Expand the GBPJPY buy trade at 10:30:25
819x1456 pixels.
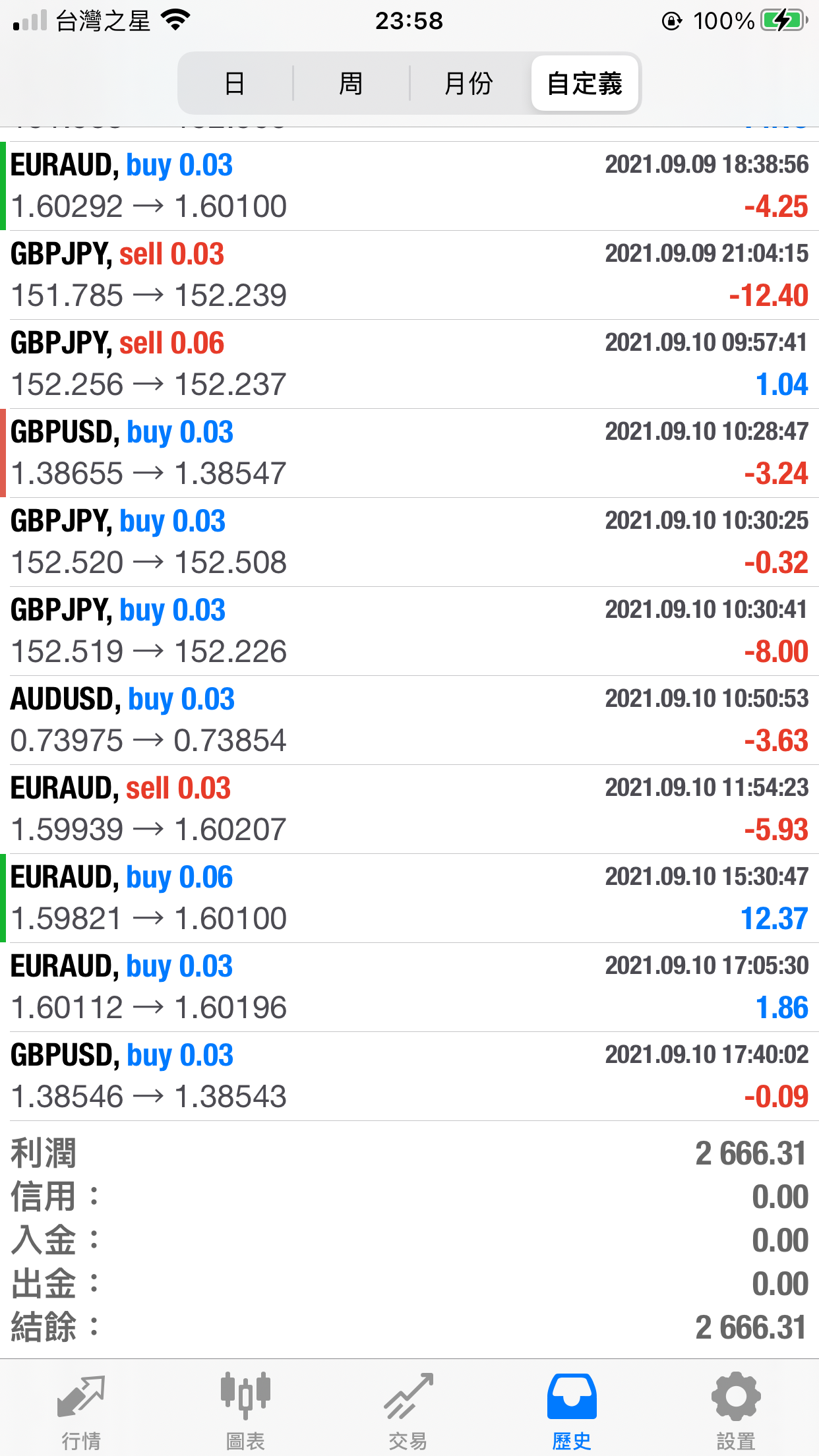click(409, 542)
